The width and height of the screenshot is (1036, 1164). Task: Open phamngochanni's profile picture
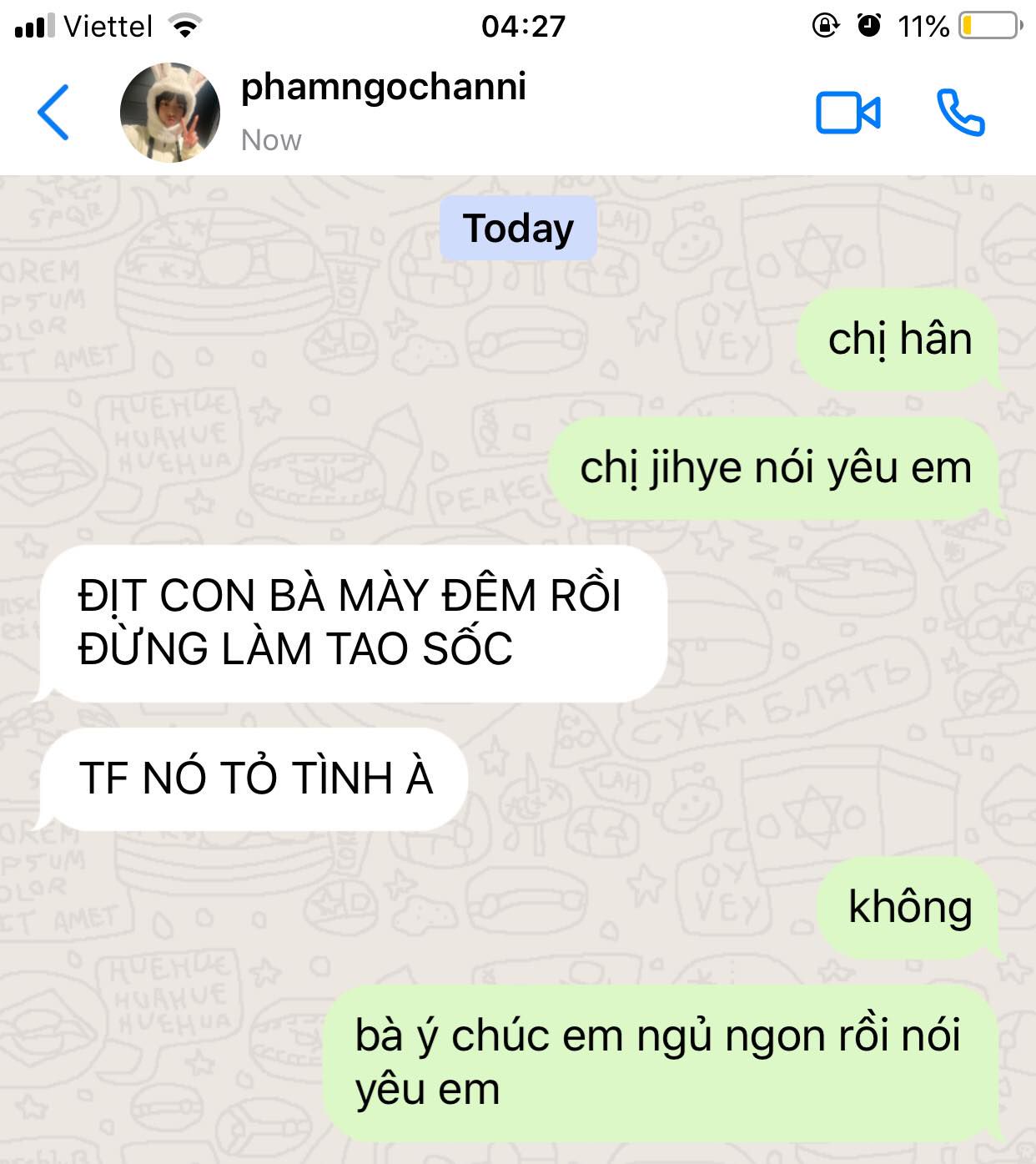170,113
